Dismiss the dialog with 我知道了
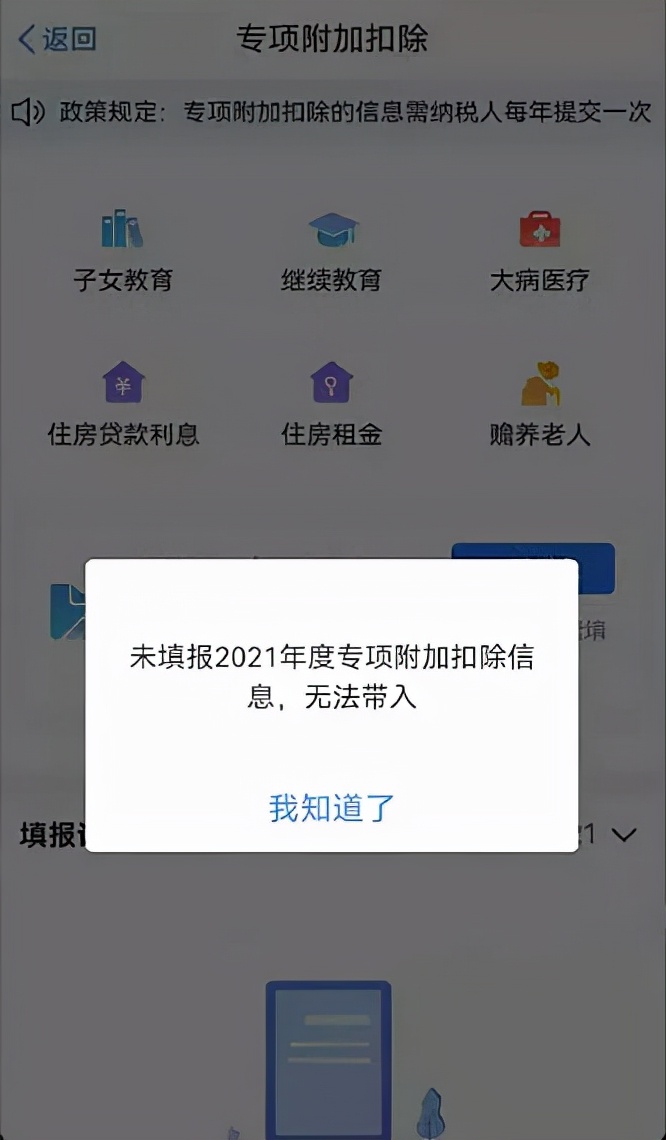The height and width of the screenshot is (1140, 666). [332, 808]
